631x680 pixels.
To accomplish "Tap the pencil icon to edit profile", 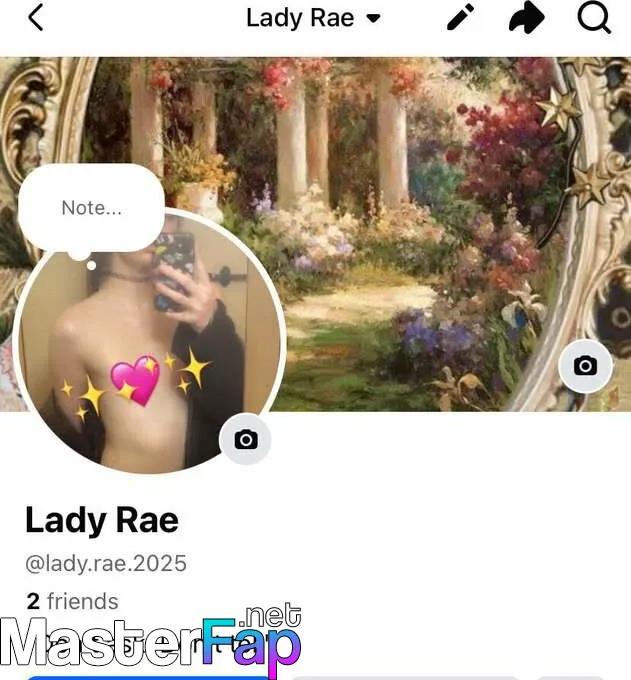I will pyautogui.click(x=460, y=18).
